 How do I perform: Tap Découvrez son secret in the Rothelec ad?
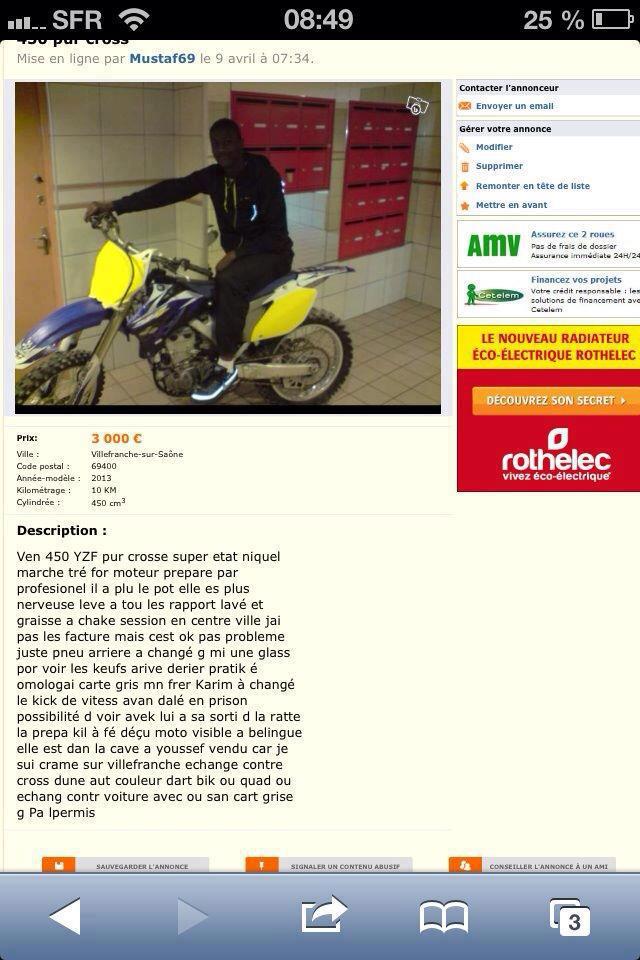[x=554, y=400]
